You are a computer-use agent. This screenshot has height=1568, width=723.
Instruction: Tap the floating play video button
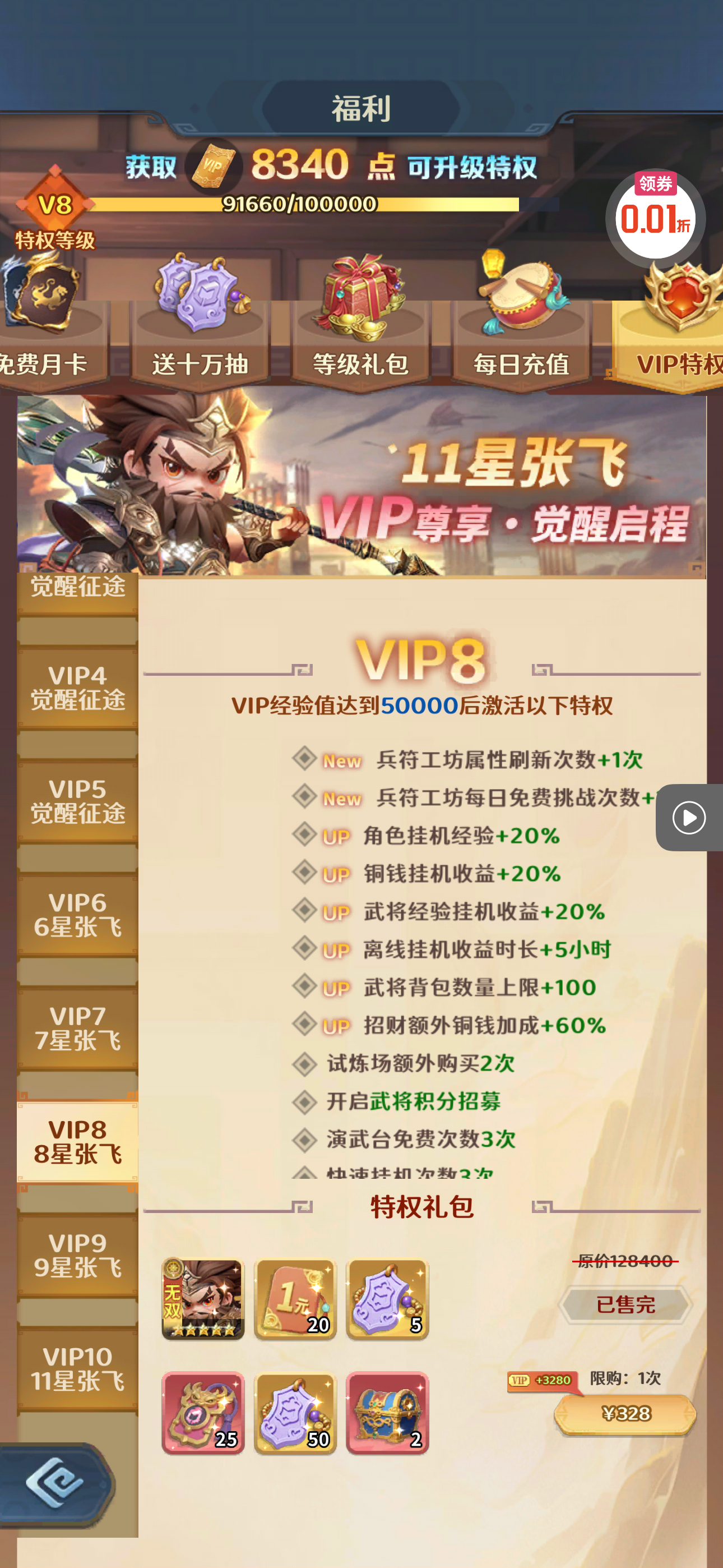coord(689,818)
